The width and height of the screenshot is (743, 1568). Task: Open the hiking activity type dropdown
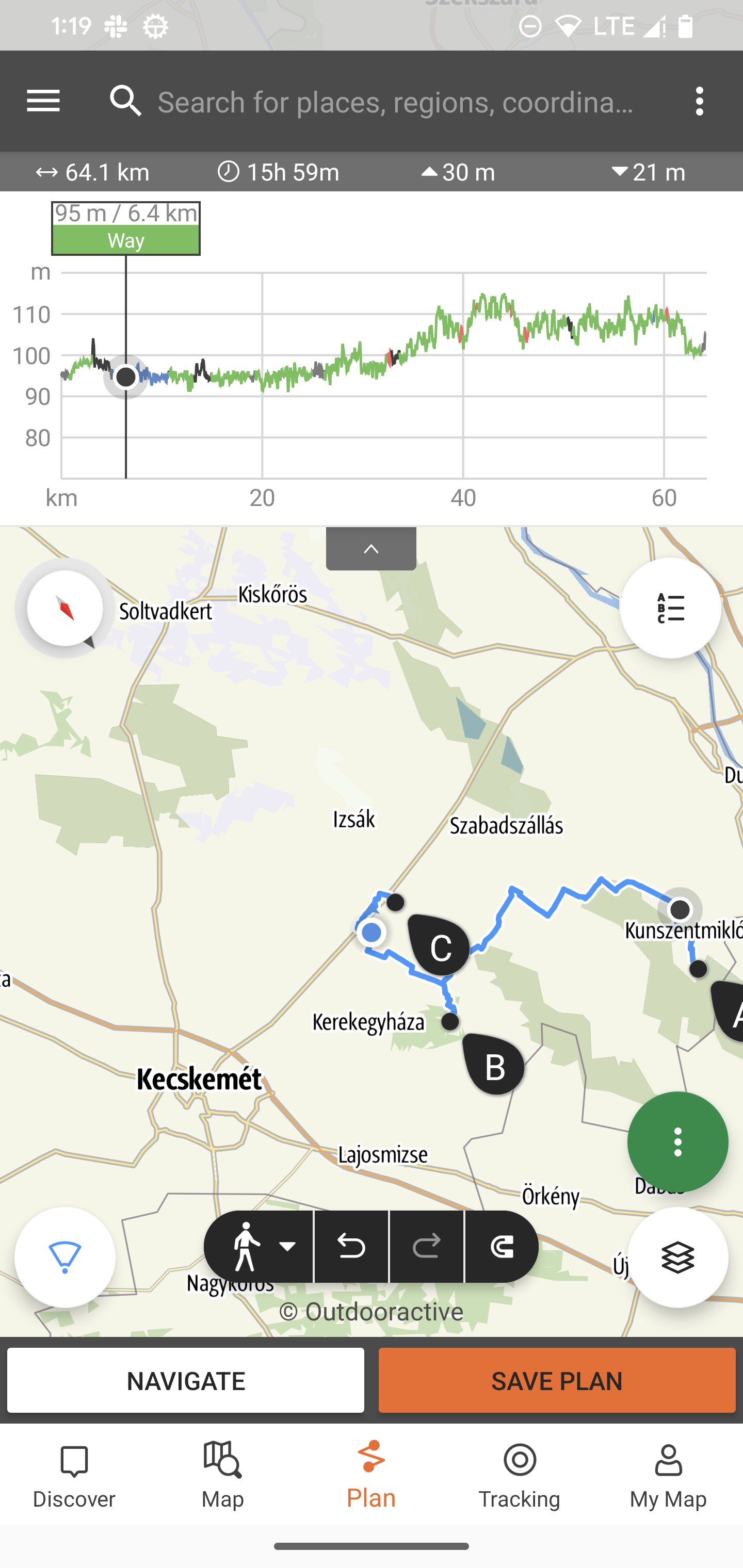click(x=259, y=1247)
